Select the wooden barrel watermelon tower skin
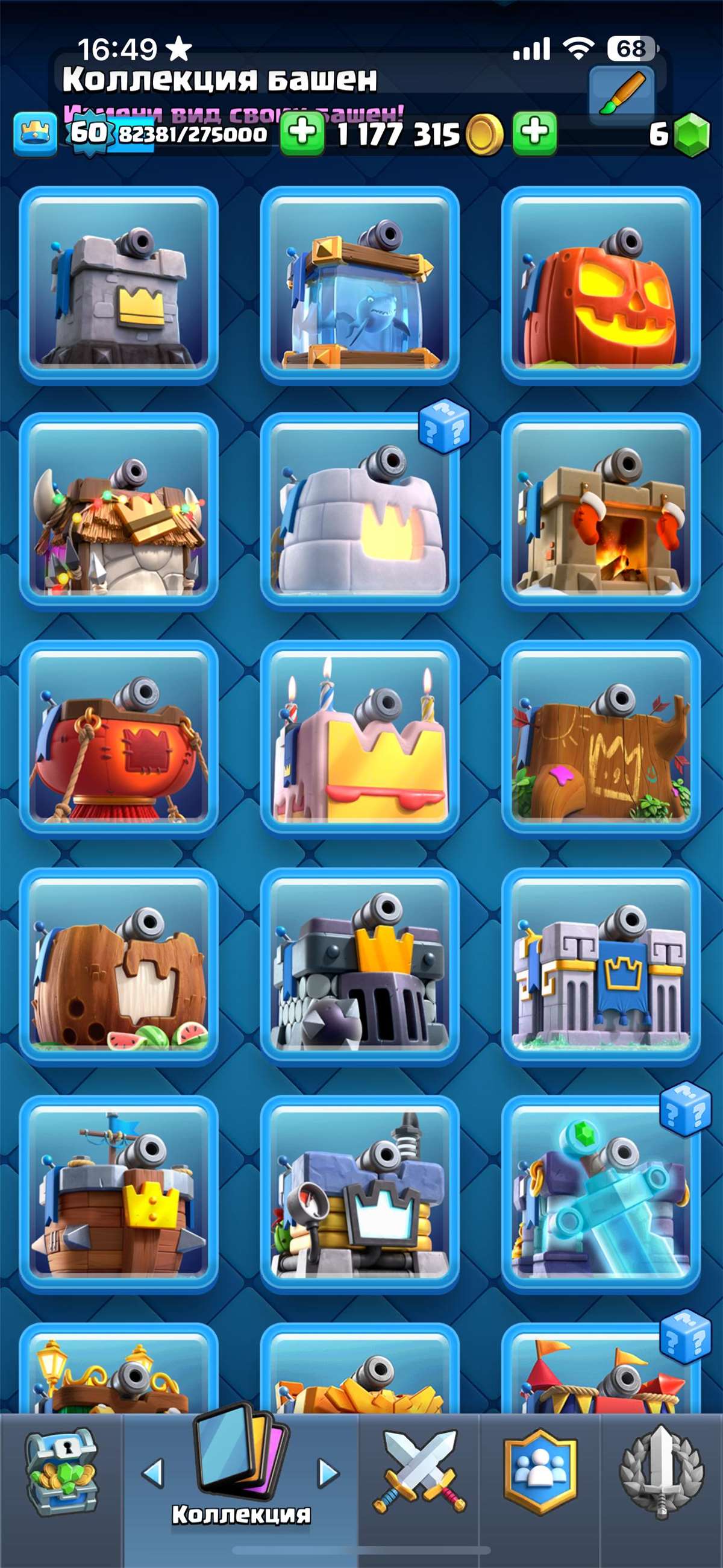Image resolution: width=723 pixels, height=1568 pixels. point(119,966)
